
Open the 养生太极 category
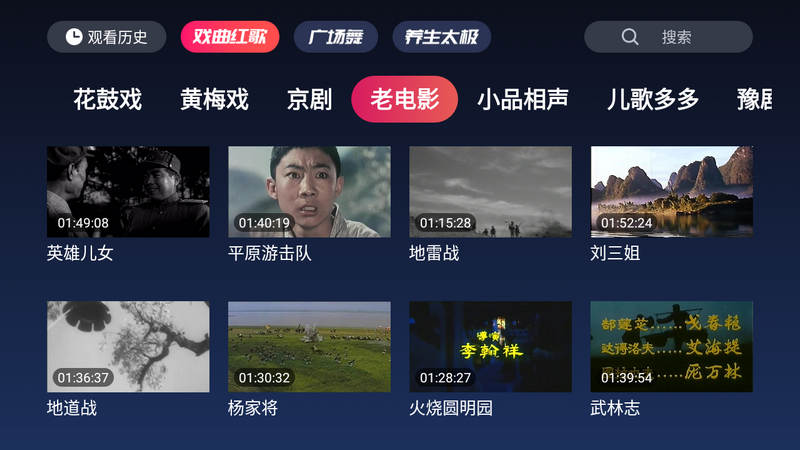pyautogui.click(x=441, y=37)
